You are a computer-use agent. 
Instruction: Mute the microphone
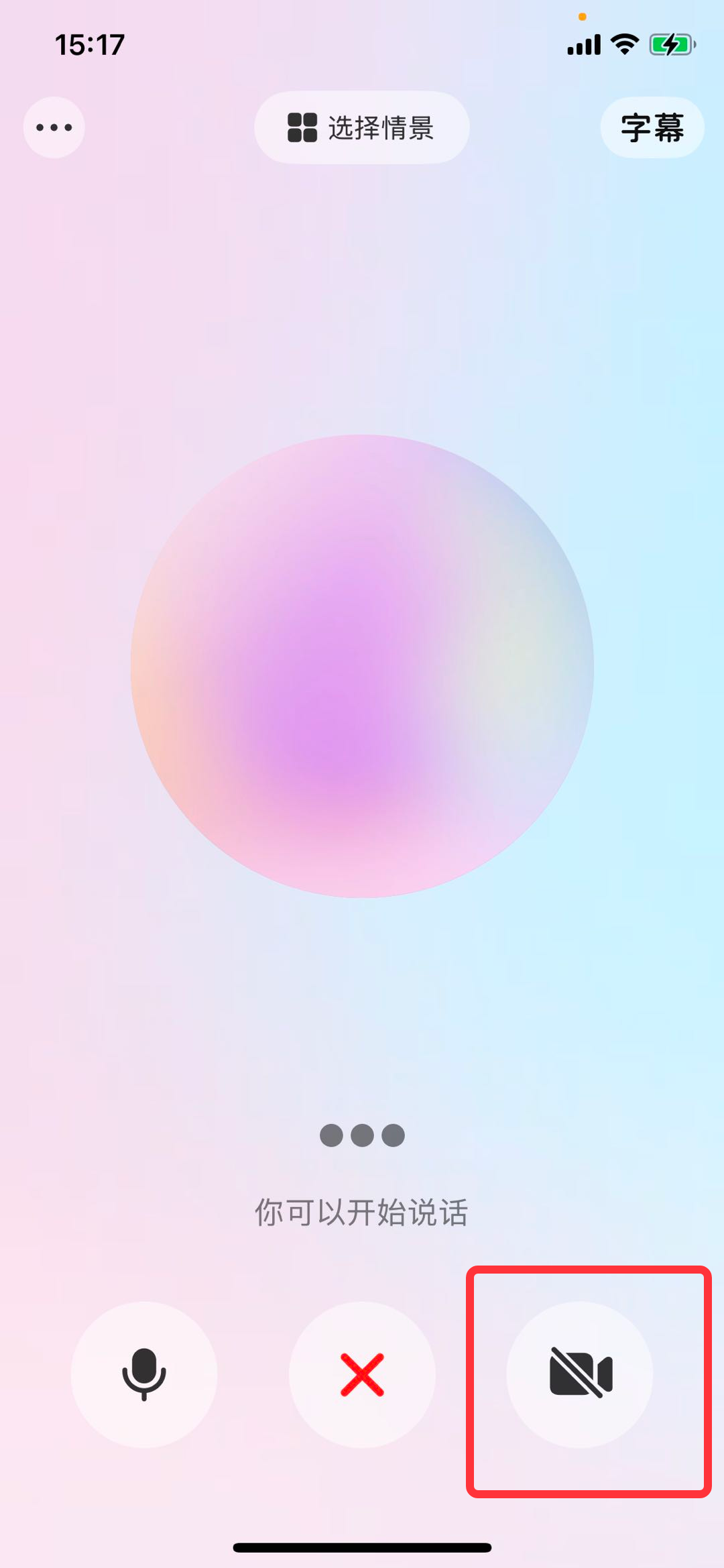[144, 1374]
